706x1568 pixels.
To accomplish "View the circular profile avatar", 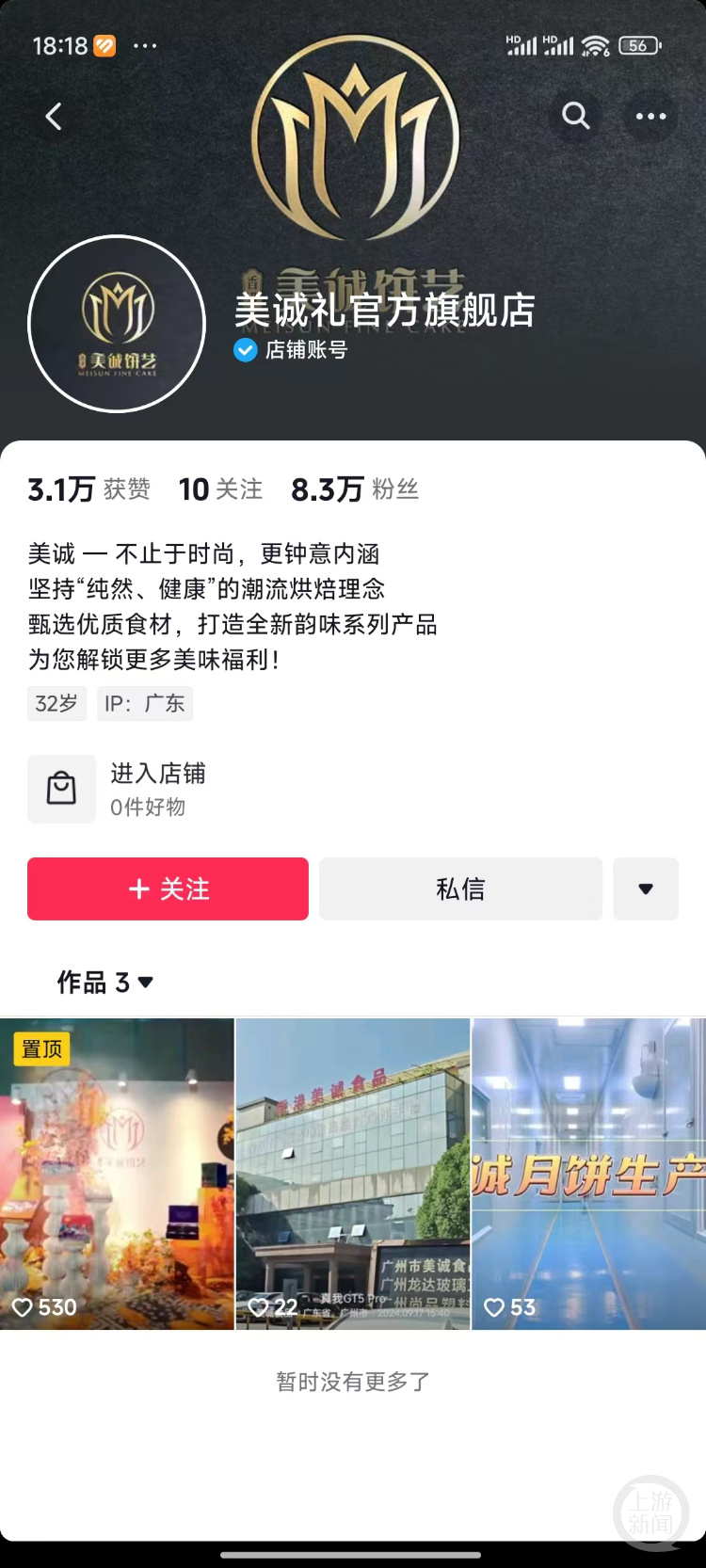I will pos(117,324).
